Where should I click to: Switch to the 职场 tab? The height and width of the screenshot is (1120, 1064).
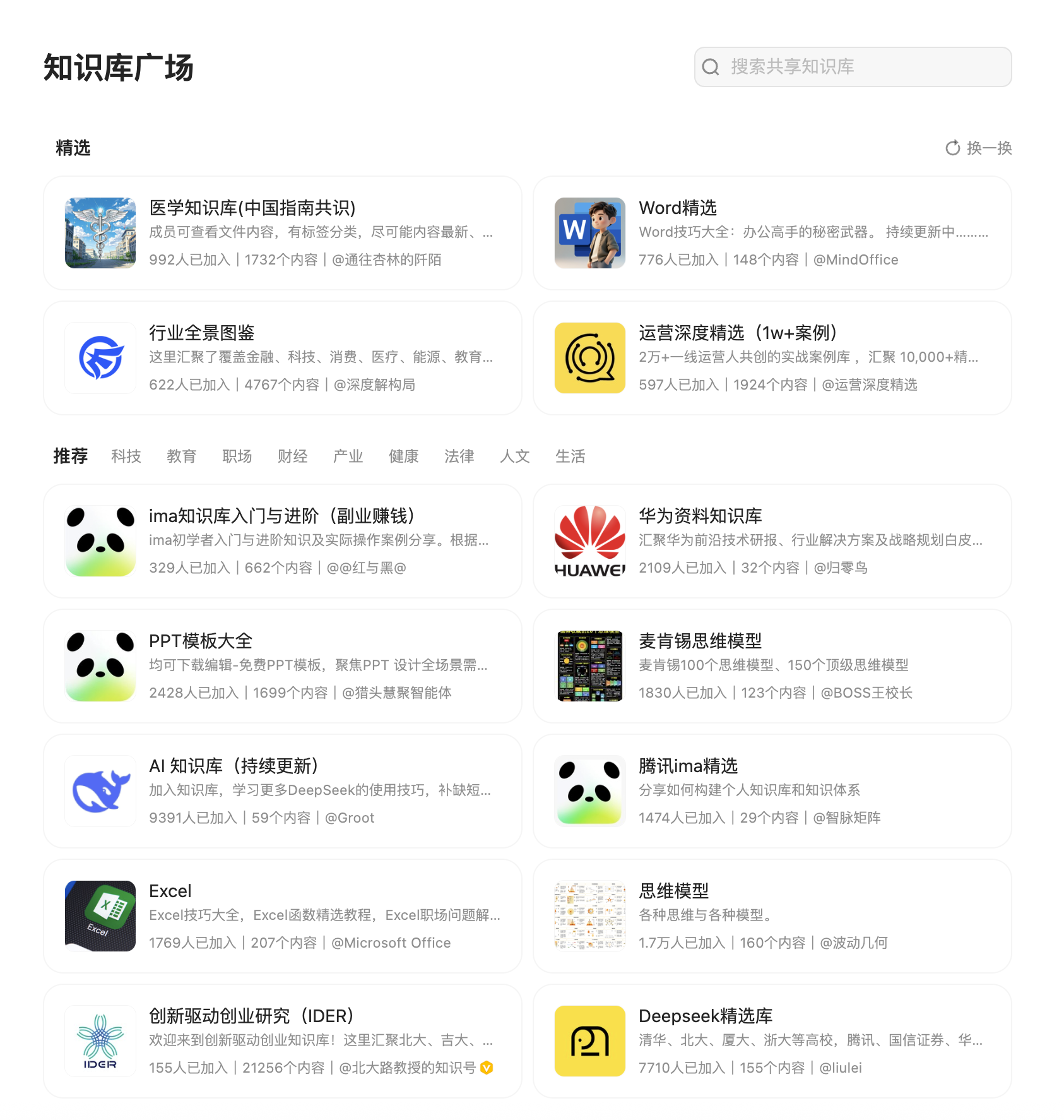pyautogui.click(x=237, y=456)
